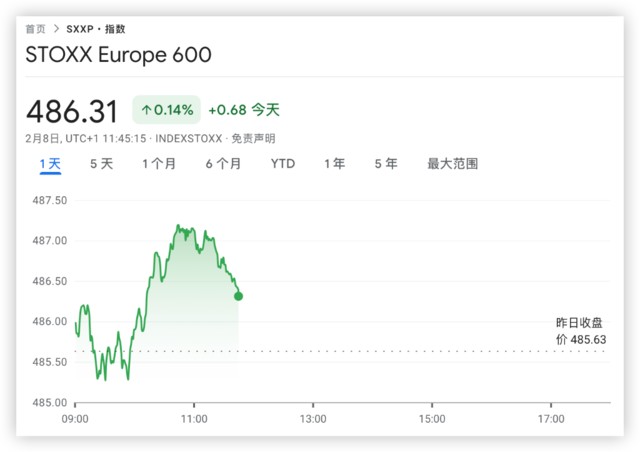
Task: Switch to the 6 个月 range
Action: (223, 163)
